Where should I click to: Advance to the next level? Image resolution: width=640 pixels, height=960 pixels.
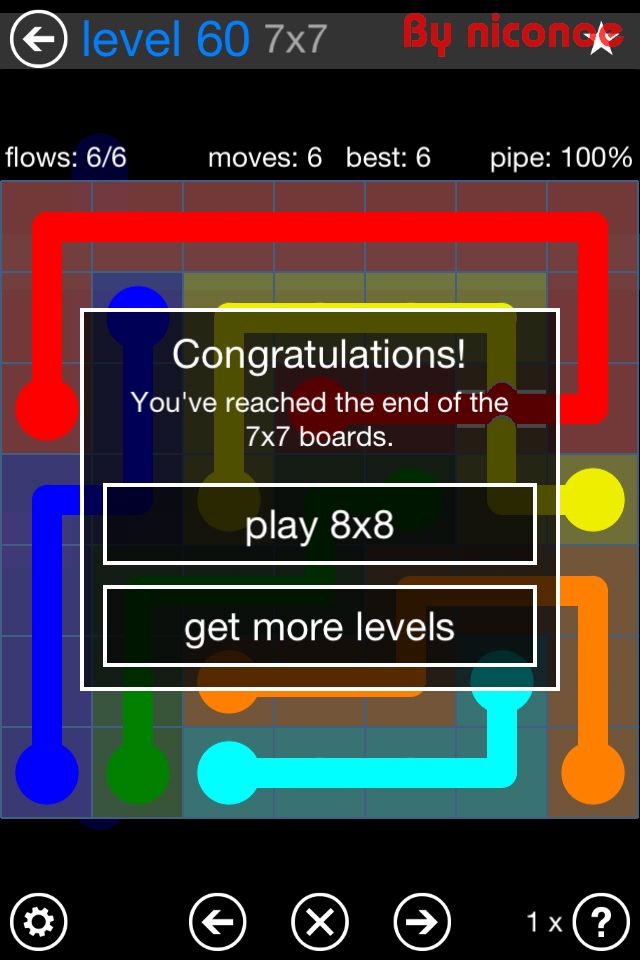coord(422,921)
